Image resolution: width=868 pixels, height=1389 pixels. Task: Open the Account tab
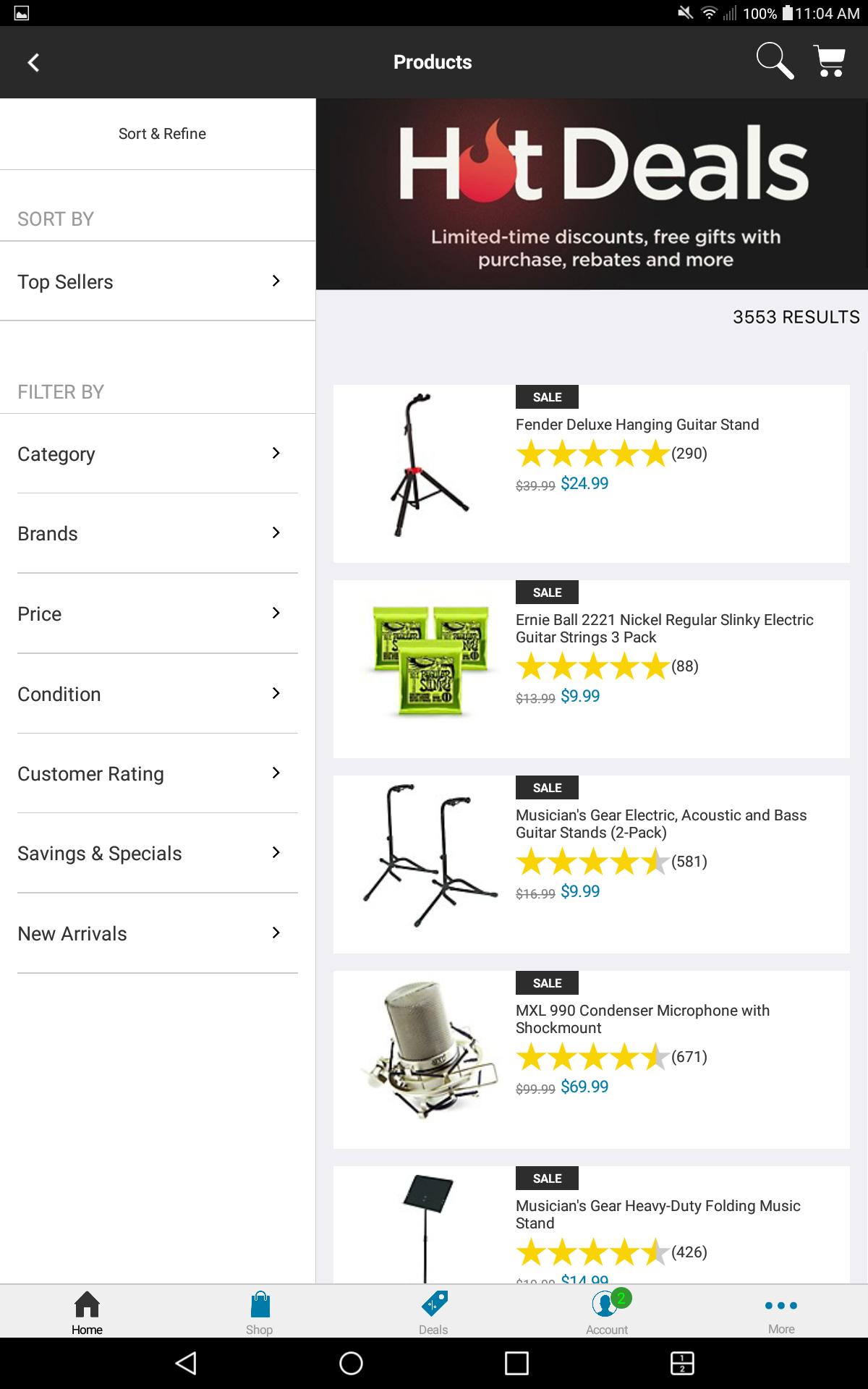click(x=607, y=1312)
